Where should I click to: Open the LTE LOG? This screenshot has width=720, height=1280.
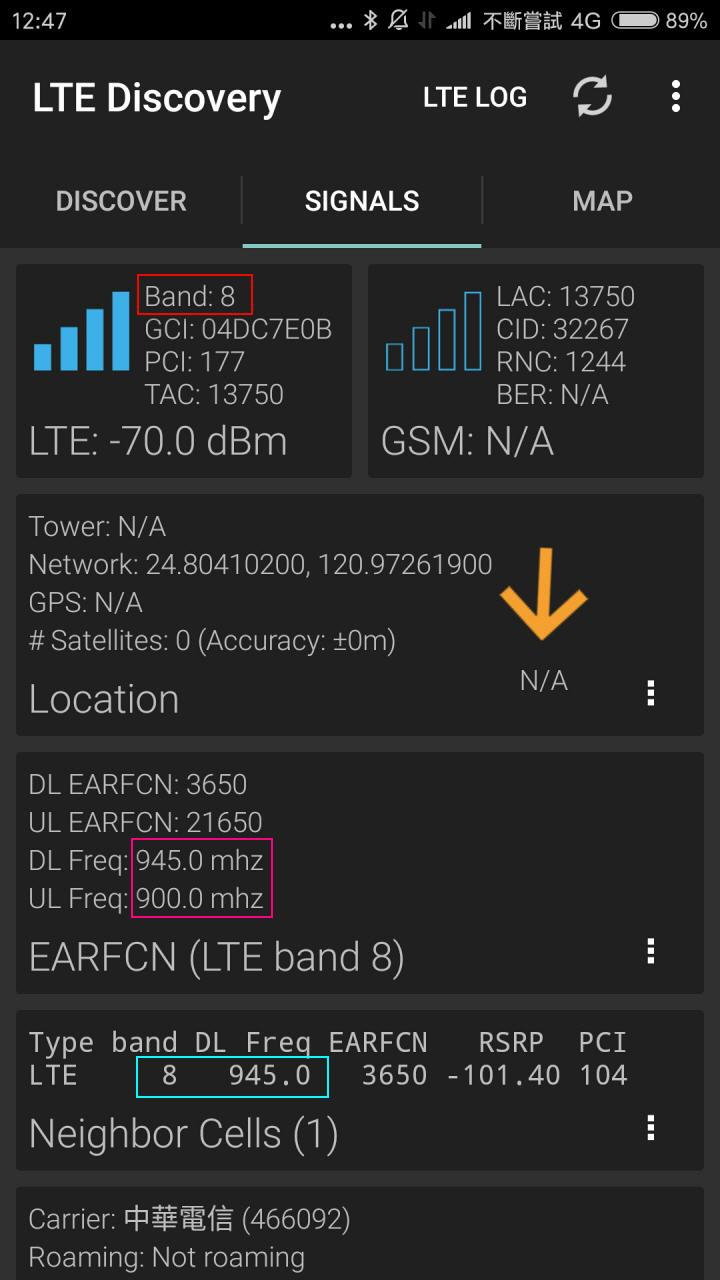(474, 97)
